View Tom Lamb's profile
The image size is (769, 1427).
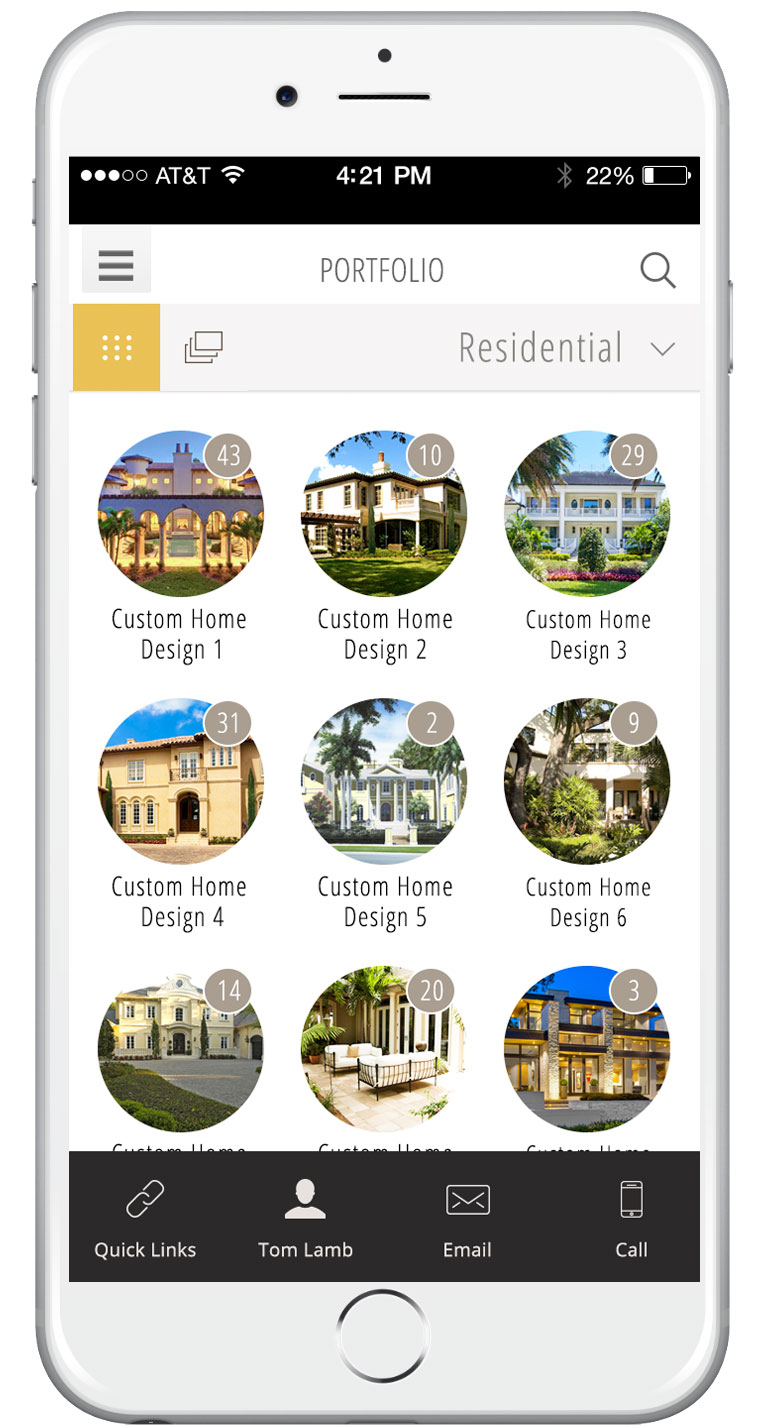305,1218
